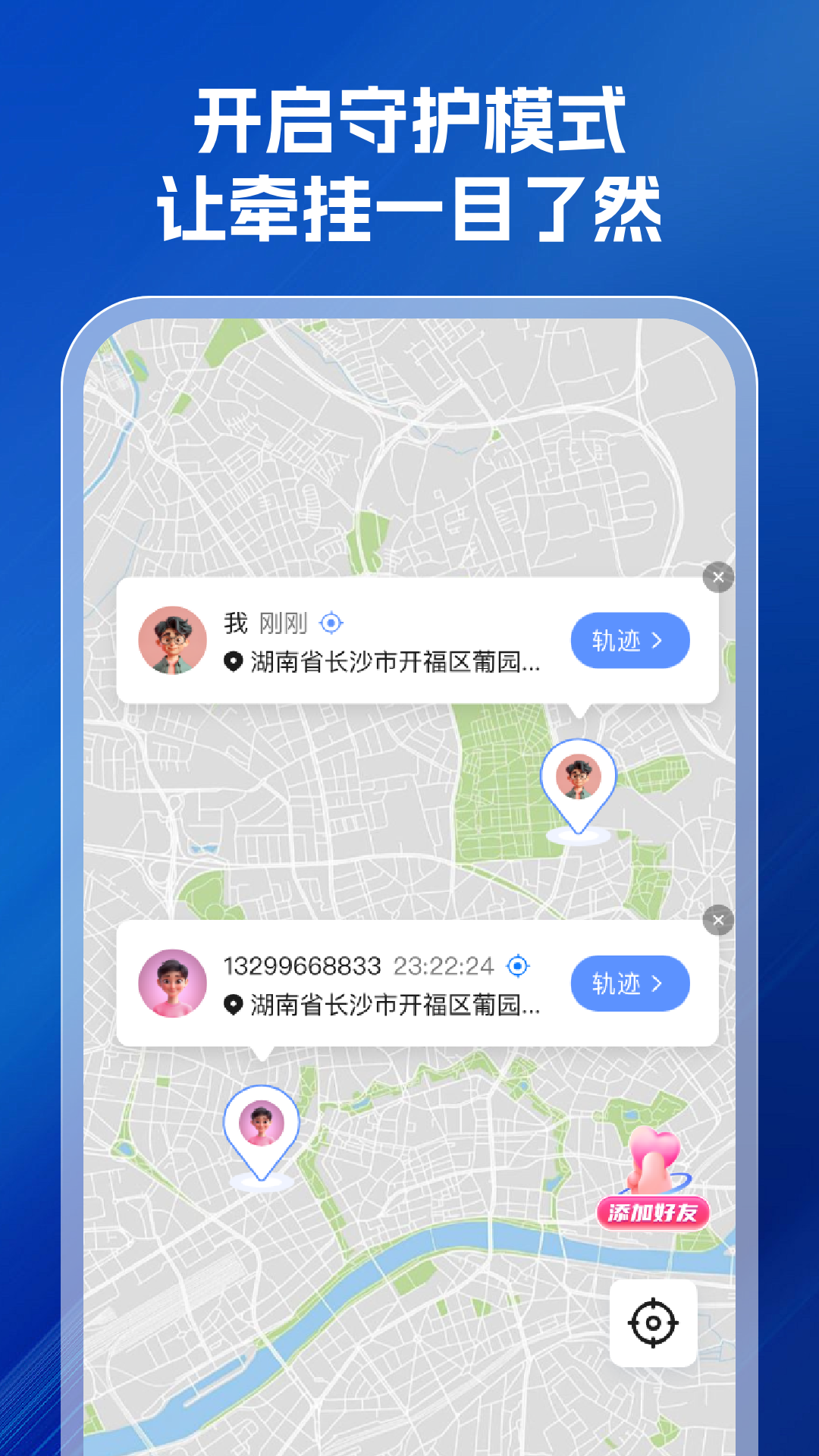Image resolution: width=819 pixels, height=1456 pixels.
Task: Open 轨迹 trajectory for 我
Action: click(x=629, y=641)
